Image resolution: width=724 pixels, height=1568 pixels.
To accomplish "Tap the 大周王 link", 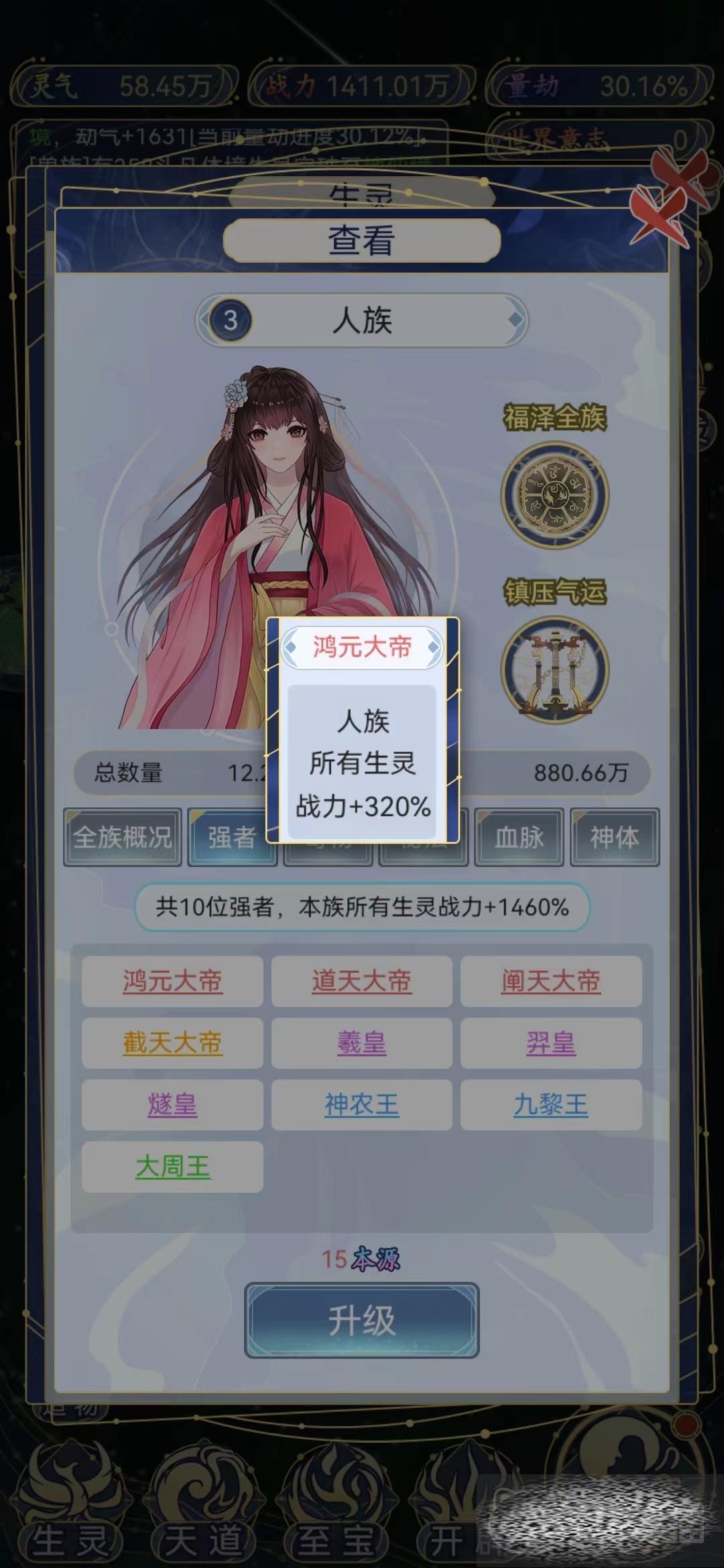I will [172, 1167].
